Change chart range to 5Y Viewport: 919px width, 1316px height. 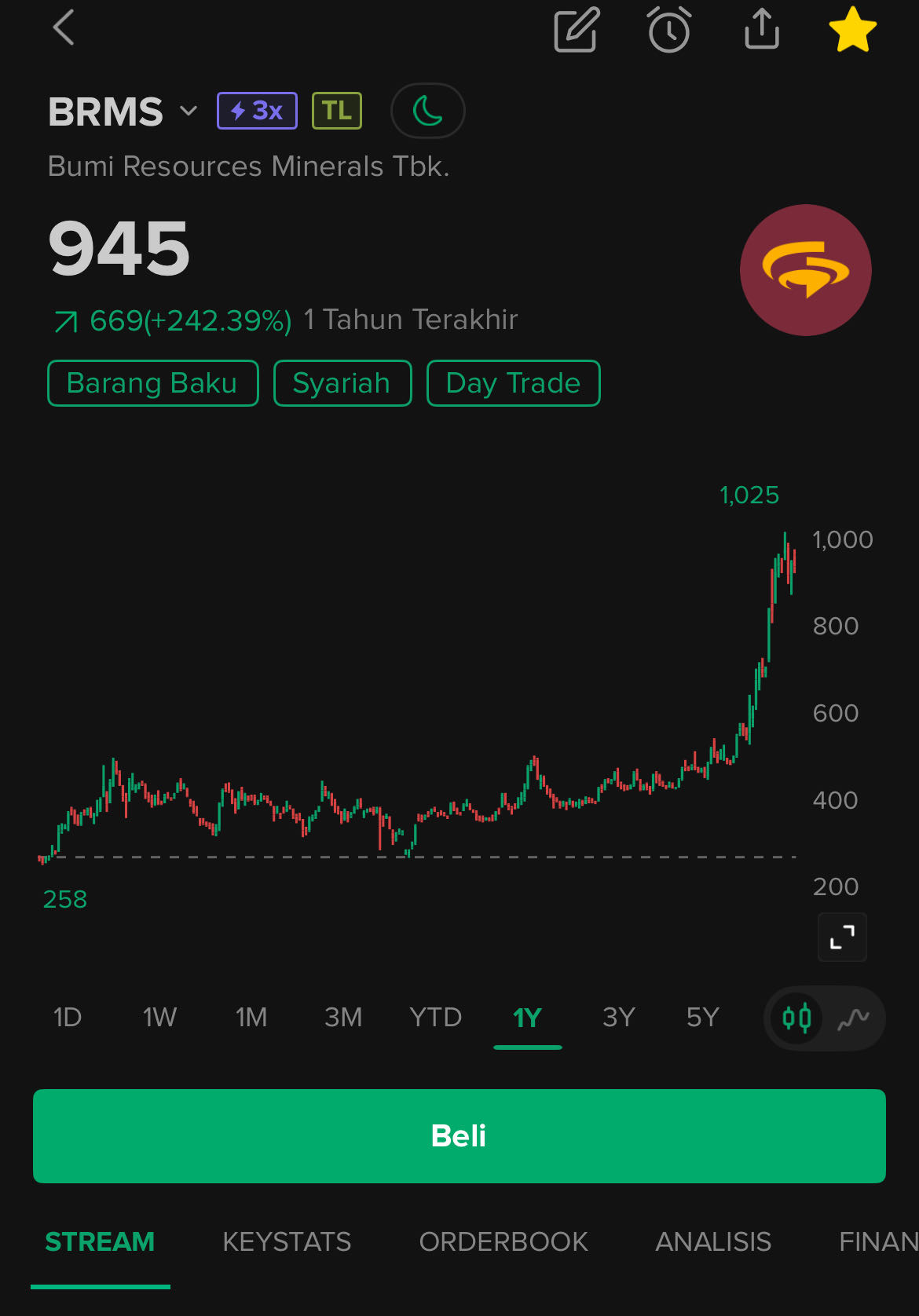[x=702, y=1018]
